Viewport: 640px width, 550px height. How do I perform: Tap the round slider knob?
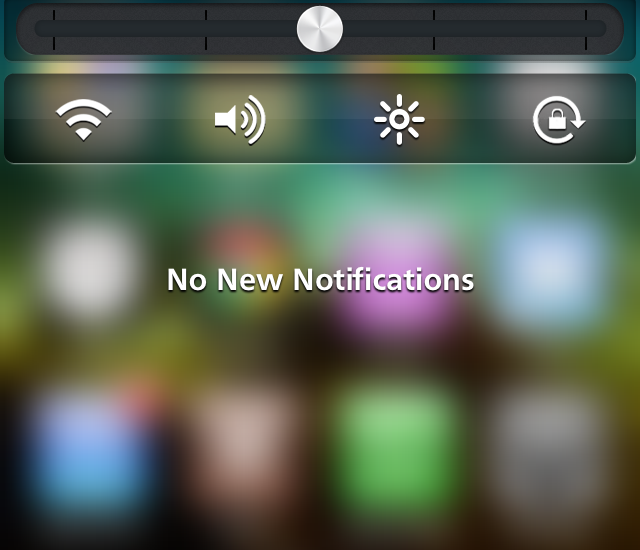[320, 28]
